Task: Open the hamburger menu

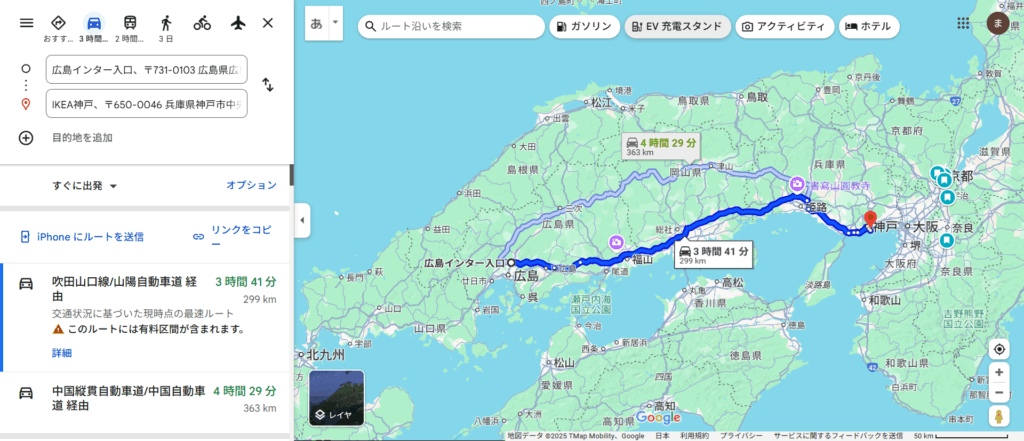Action: click(26, 22)
